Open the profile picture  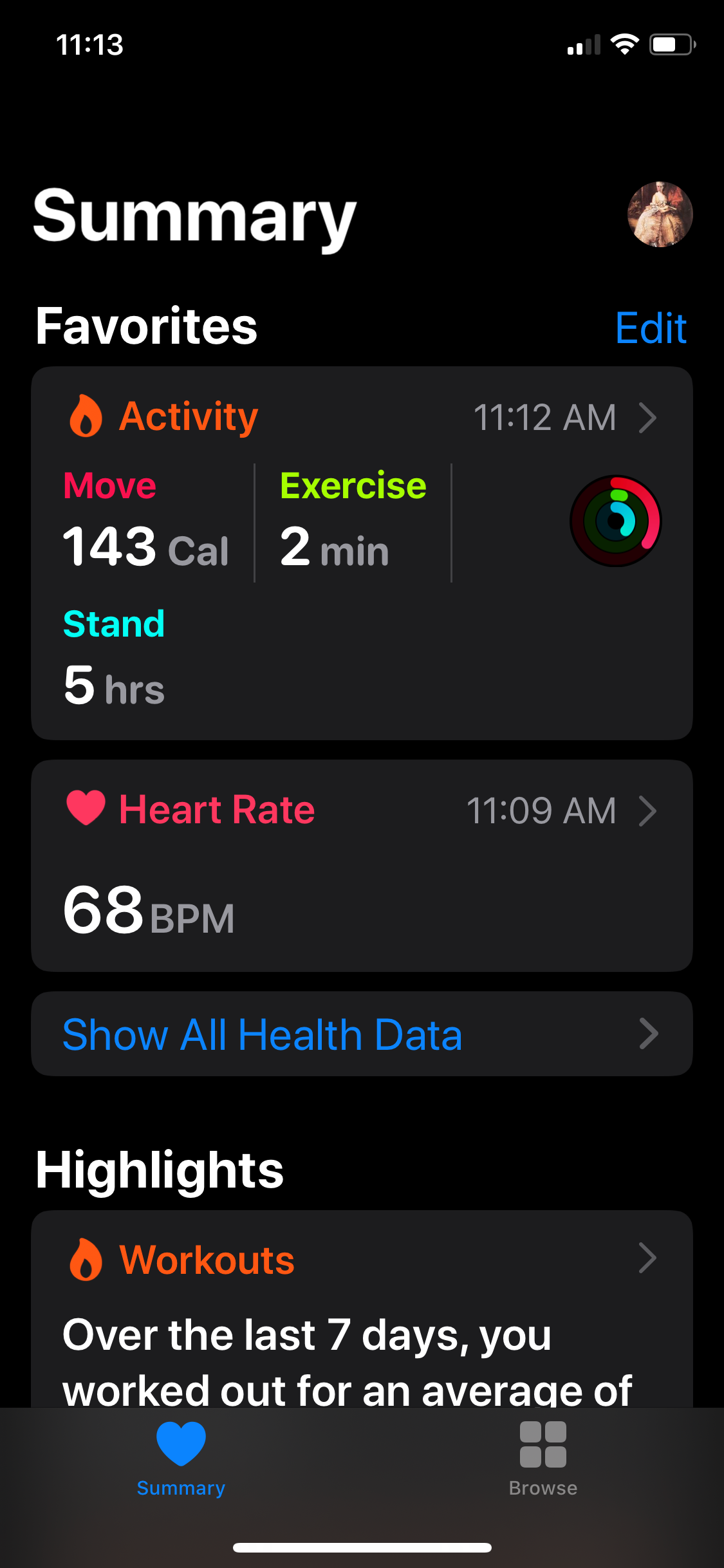point(659,214)
